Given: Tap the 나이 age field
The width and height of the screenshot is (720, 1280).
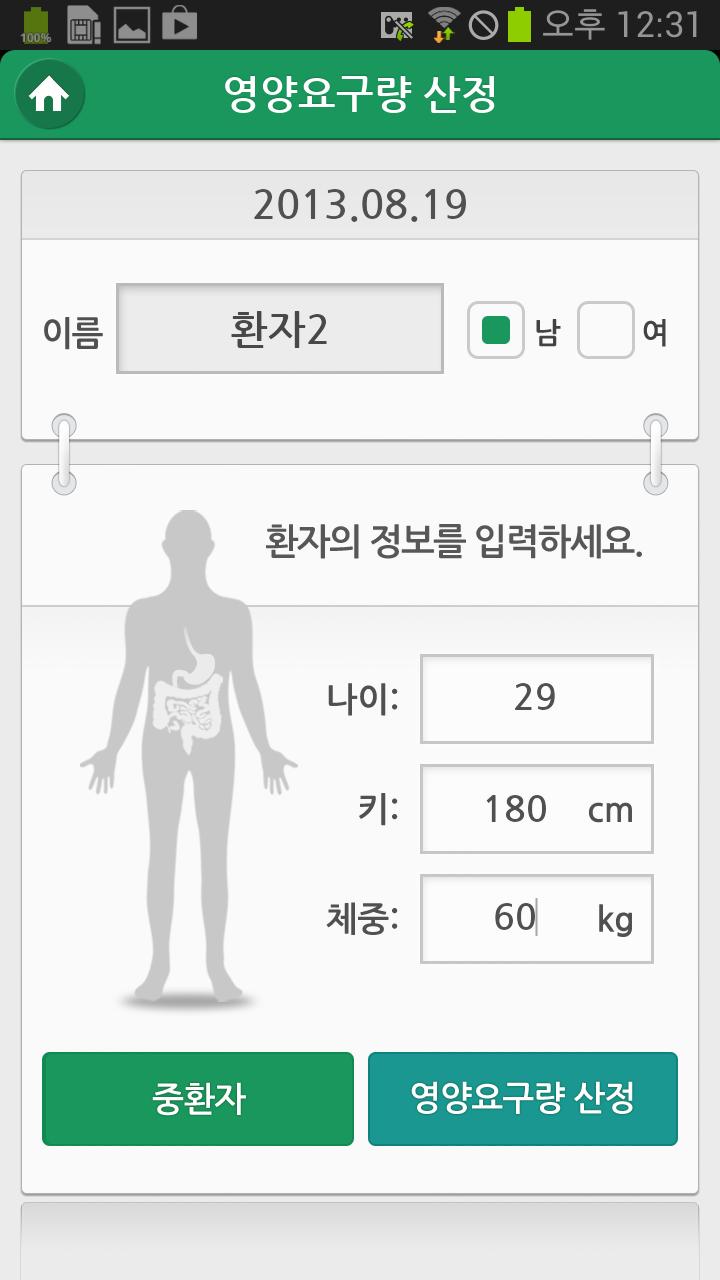Looking at the screenshot, I should point(536,698).
